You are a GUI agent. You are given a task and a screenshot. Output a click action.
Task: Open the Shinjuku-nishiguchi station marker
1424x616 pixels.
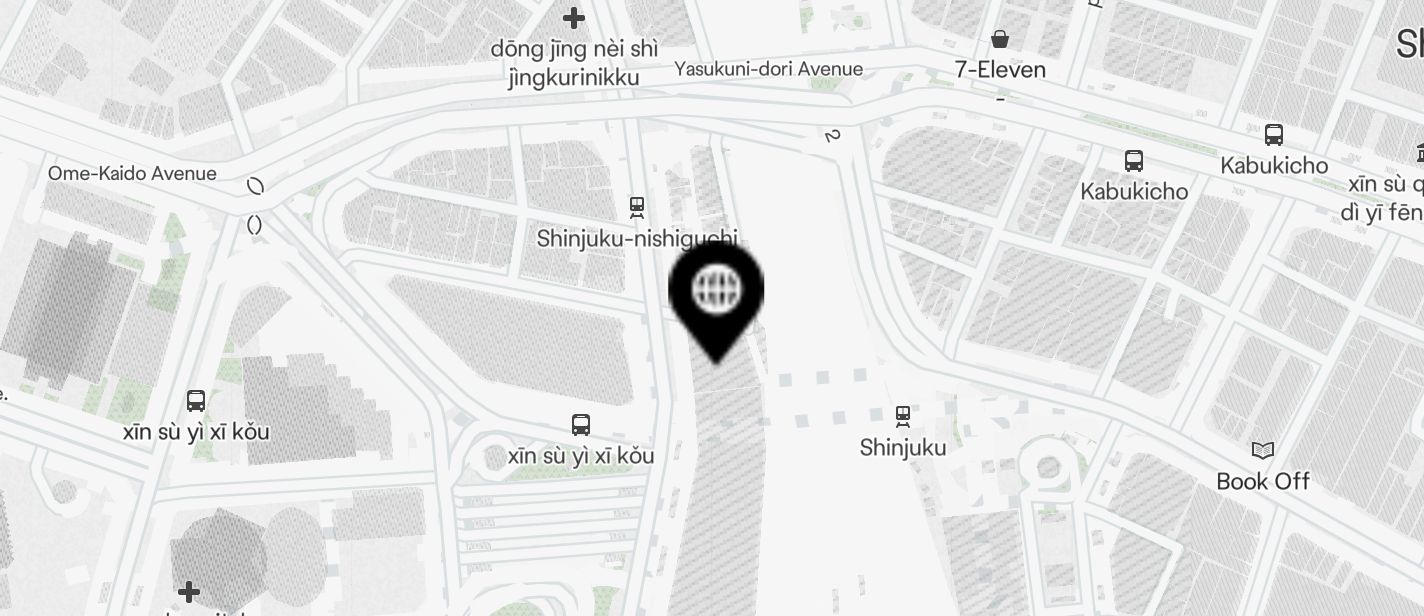click(637, 208)
